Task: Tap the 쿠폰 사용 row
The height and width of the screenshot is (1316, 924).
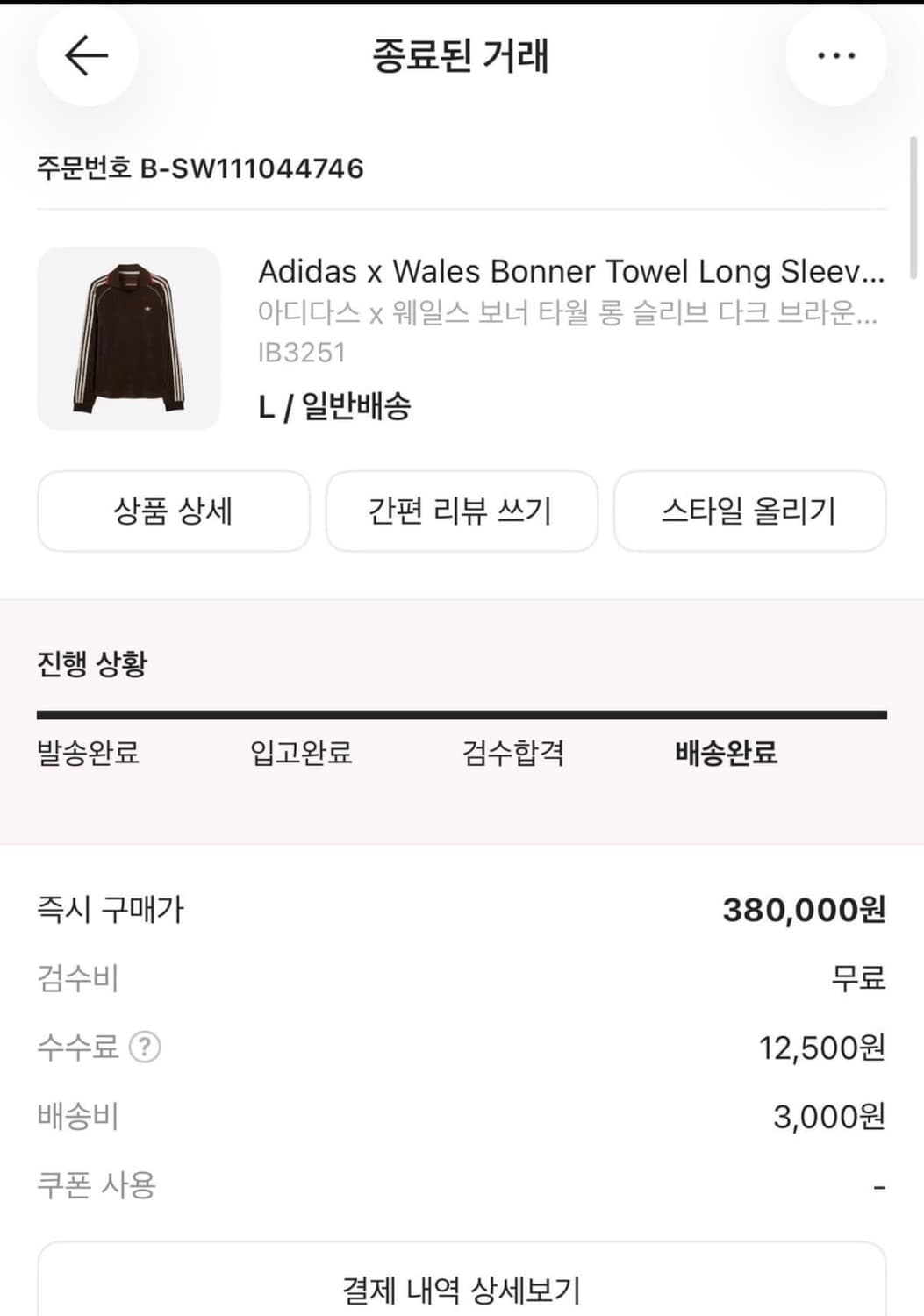Action: [97, 1184]
